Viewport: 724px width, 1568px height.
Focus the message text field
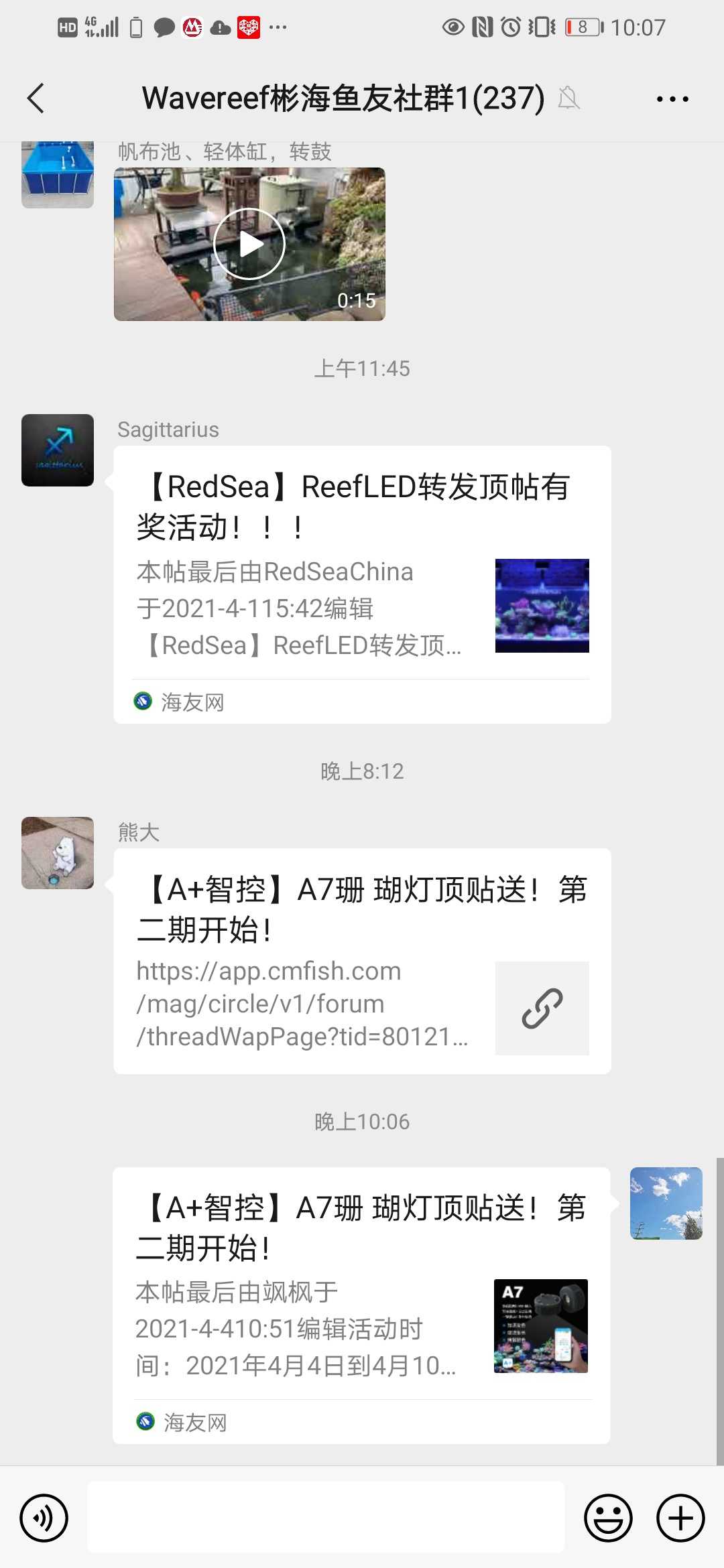click(x=326, y=1518)
